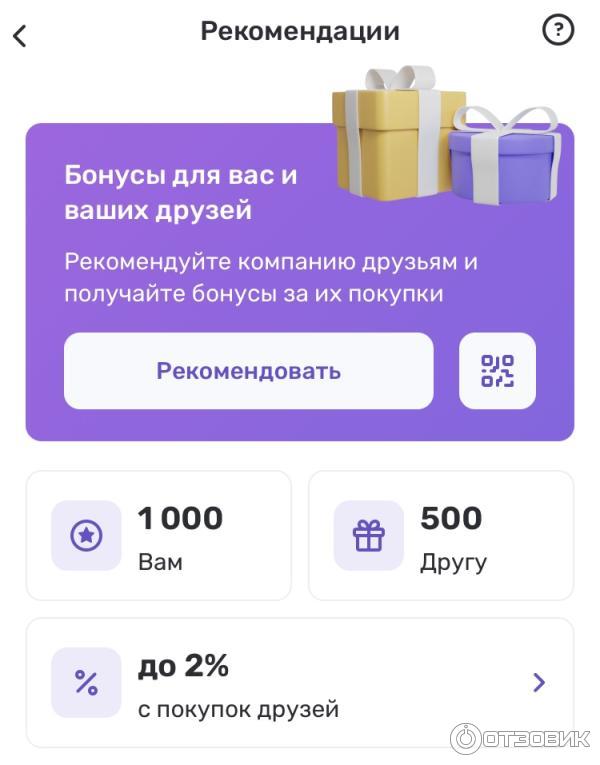Tap the Рекомендовать button
Viewport: 600px width, 765px height.
248,371
